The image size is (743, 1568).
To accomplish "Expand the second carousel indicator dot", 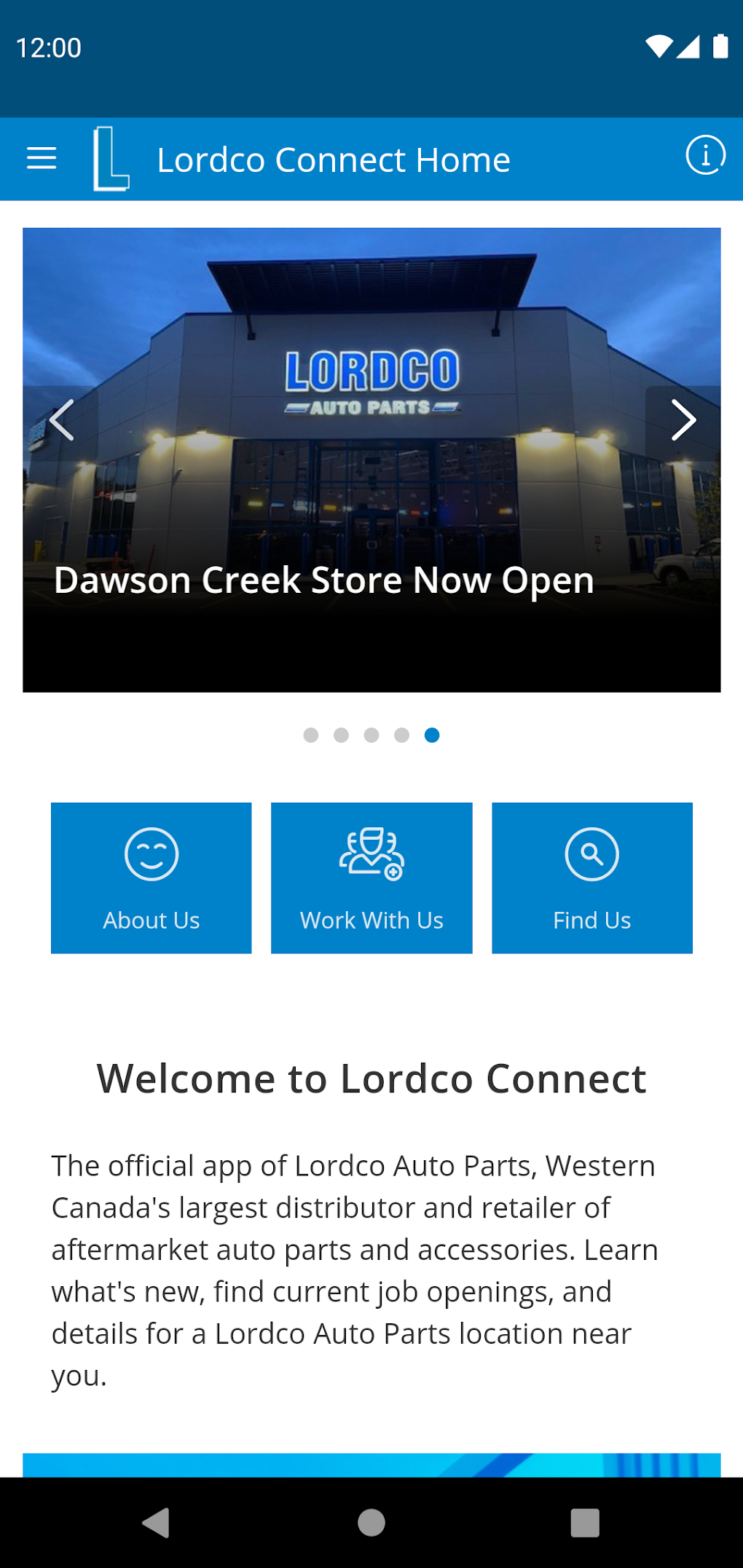I will 342,736.
